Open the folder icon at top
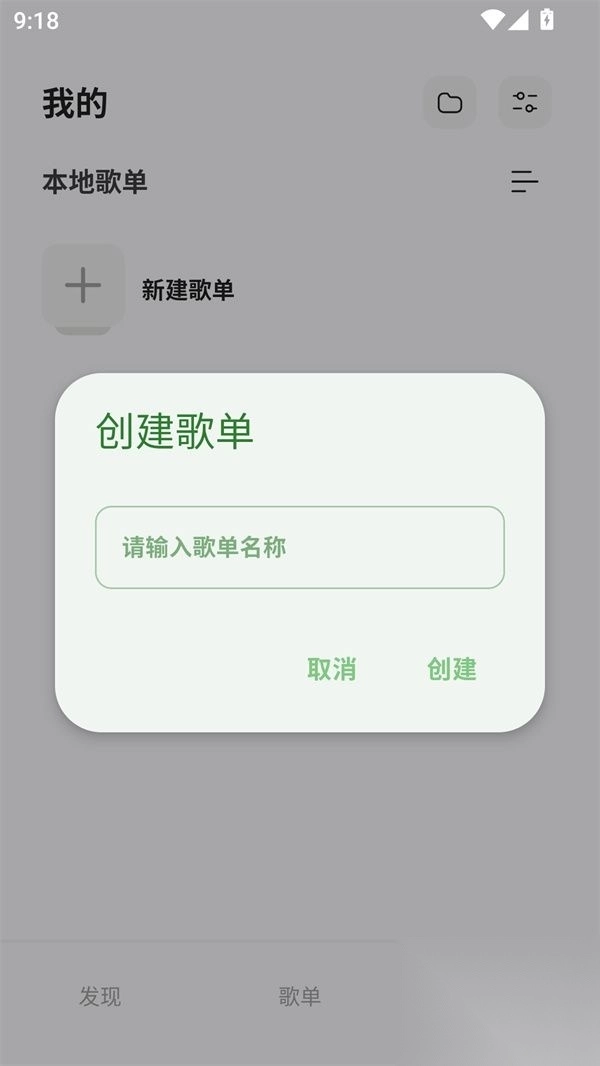Screen dimensions: 600x1066 pos(450,103)
